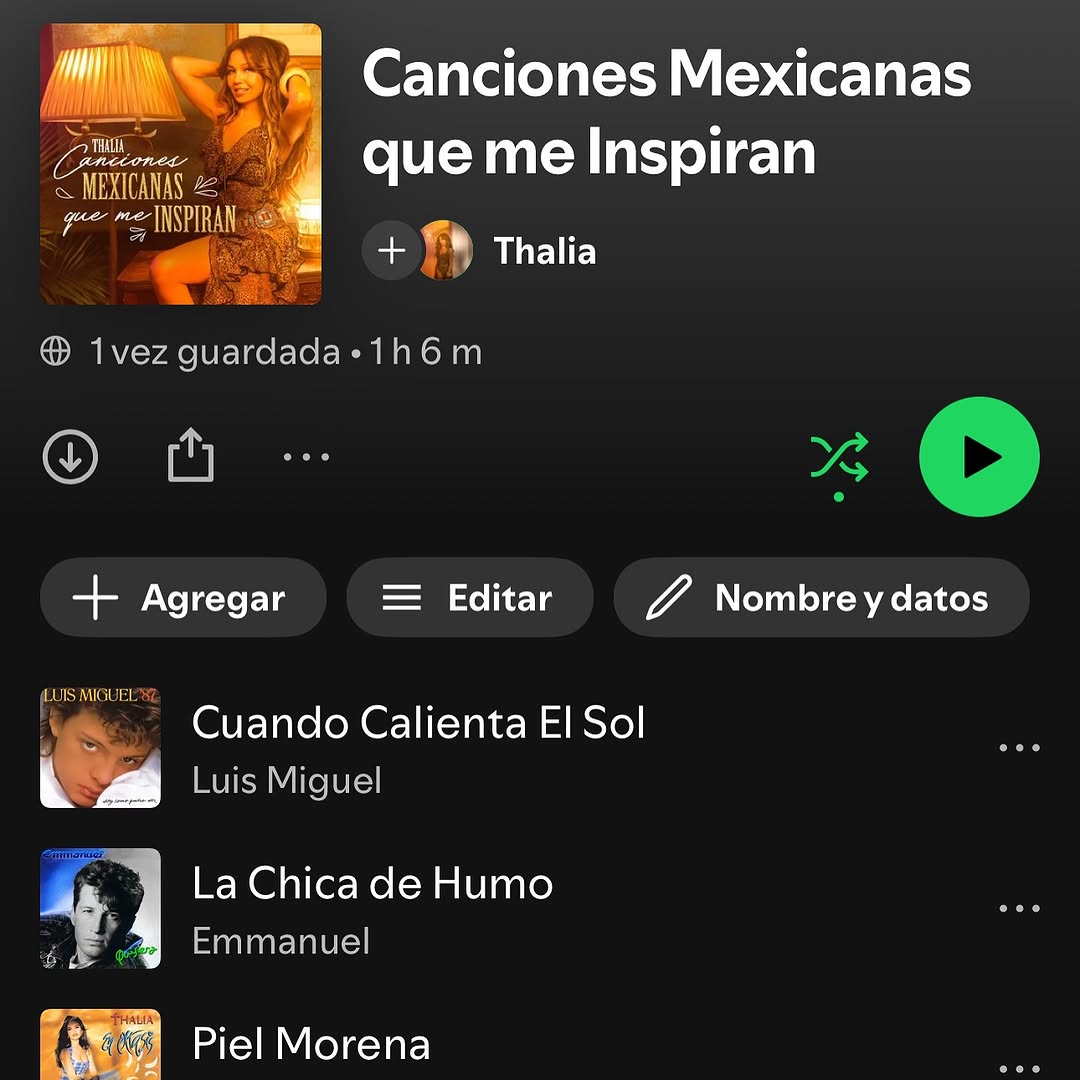1080x1080 pixels.
Task: Open Editar to reorder the tracks
Action: coord(469,598)
